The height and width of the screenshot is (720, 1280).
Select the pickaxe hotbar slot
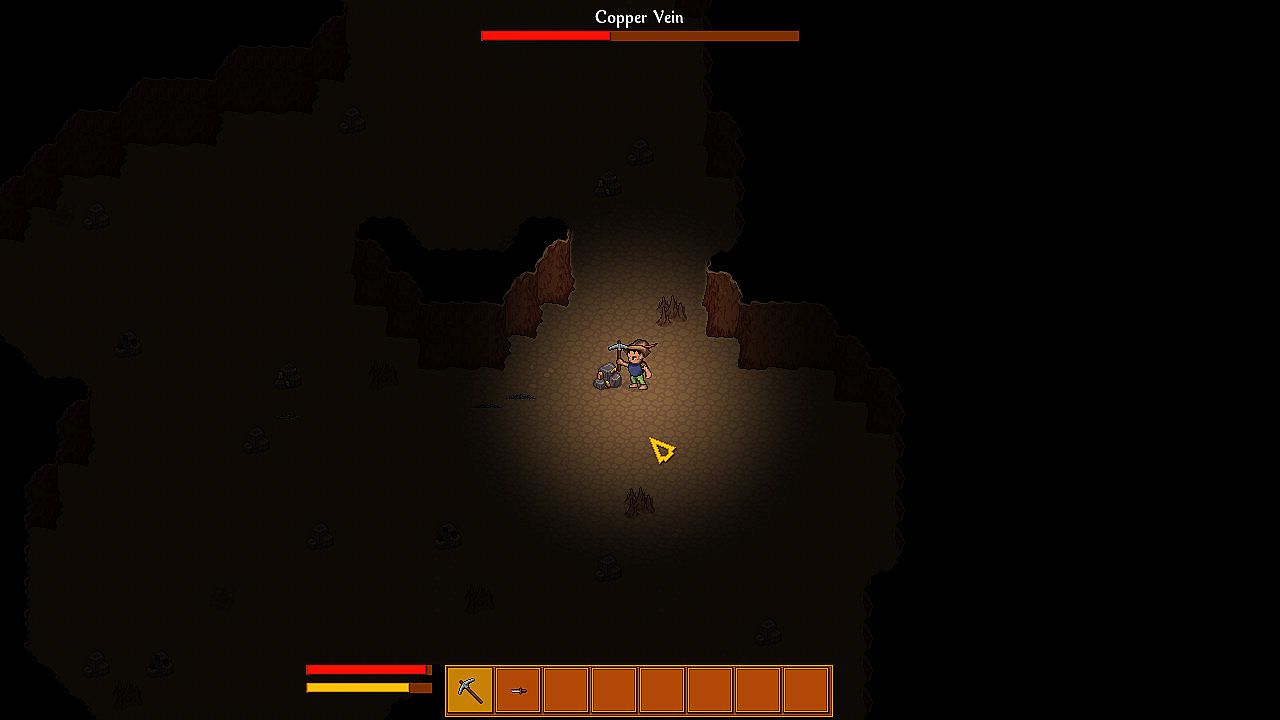tap(470, 690)
